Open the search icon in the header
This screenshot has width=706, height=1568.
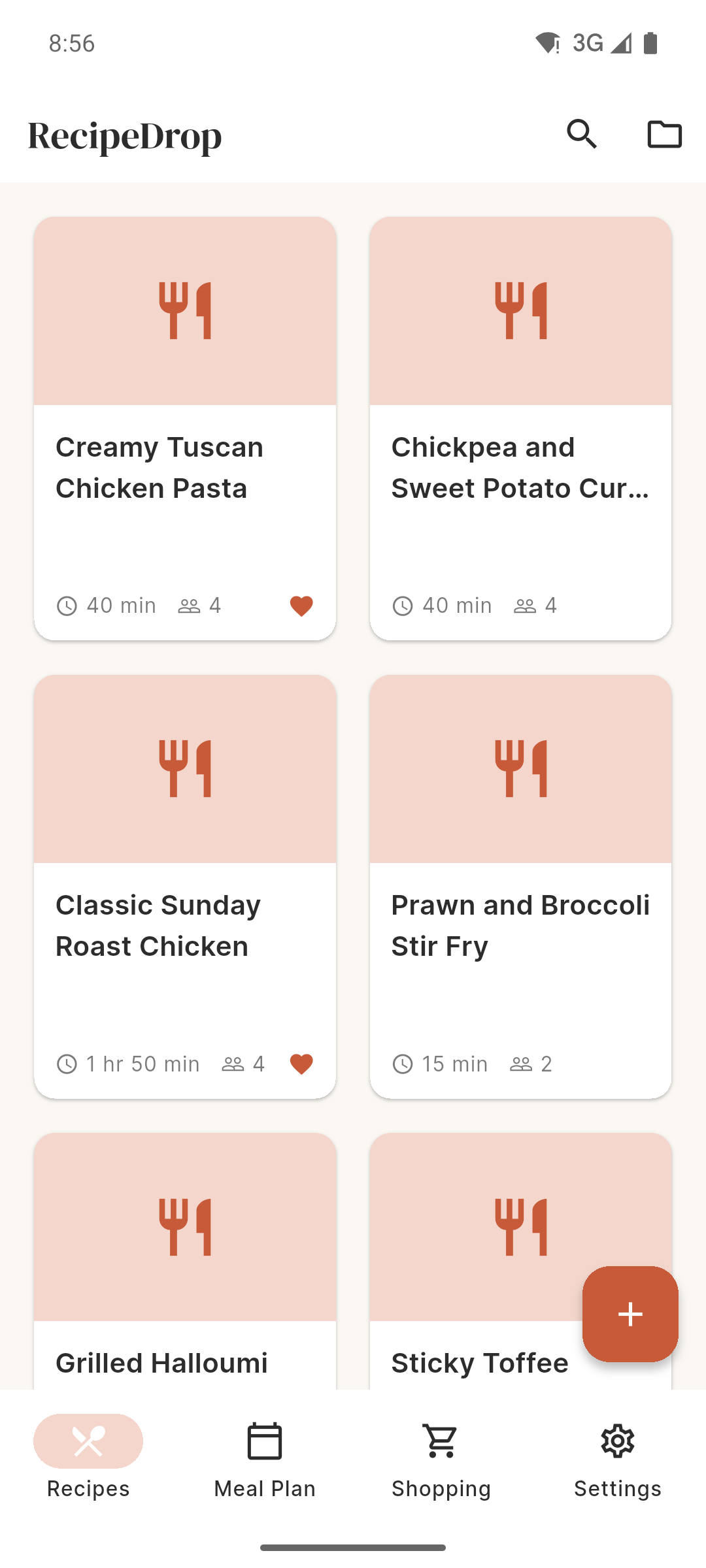point(582,134)
